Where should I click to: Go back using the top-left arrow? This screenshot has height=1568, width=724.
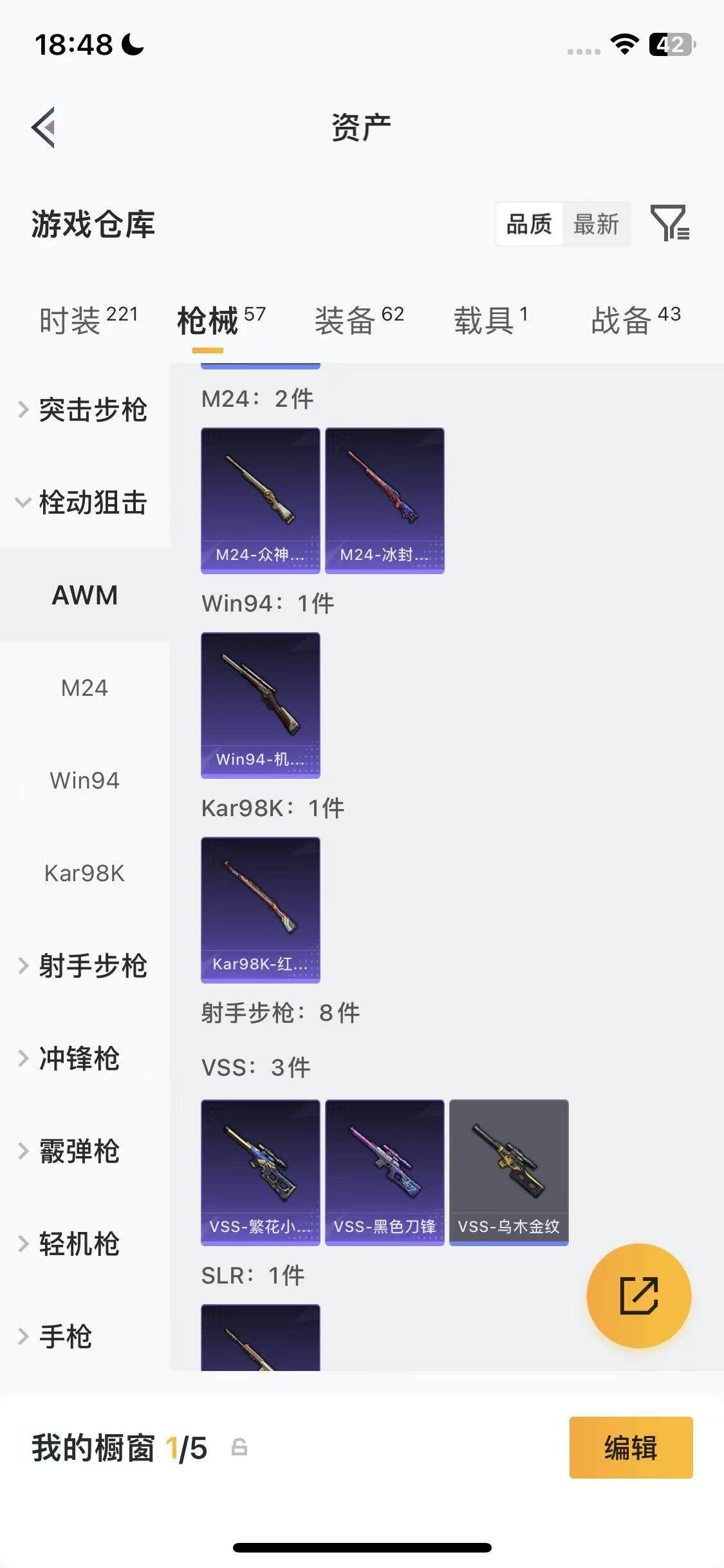[x=44, y=127]
